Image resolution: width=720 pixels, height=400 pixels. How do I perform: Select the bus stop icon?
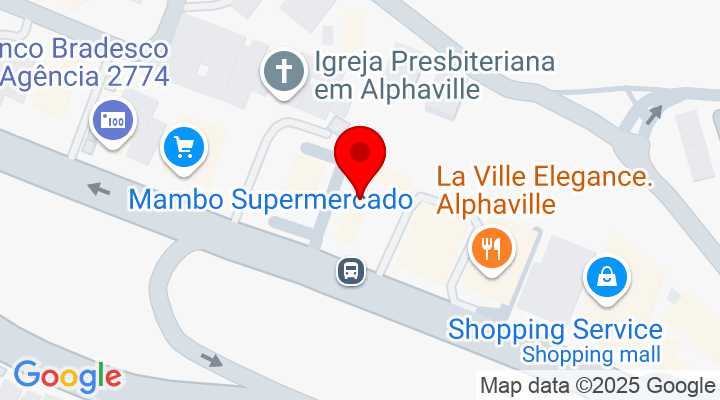click(x=351, y=270)
